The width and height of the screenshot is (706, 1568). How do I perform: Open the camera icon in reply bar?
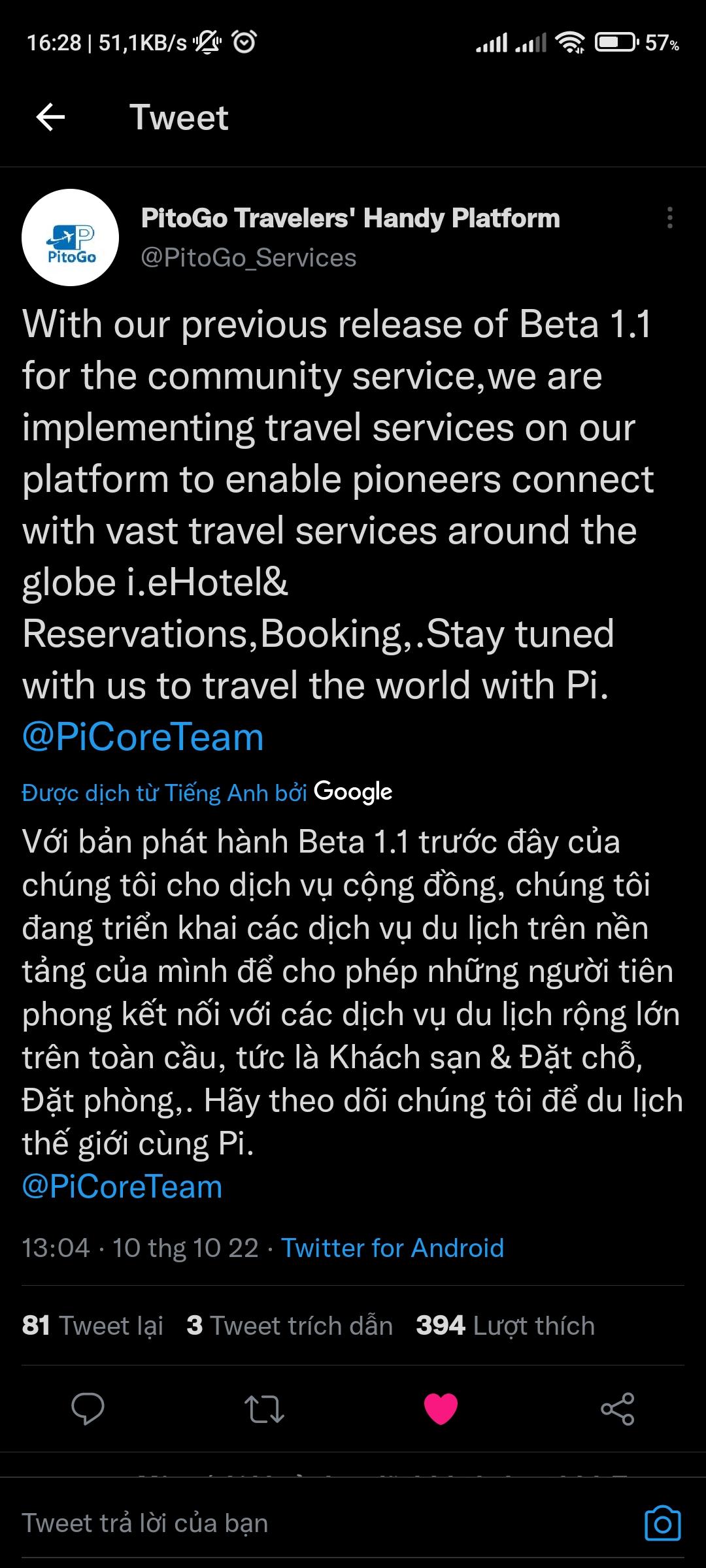662,1523
